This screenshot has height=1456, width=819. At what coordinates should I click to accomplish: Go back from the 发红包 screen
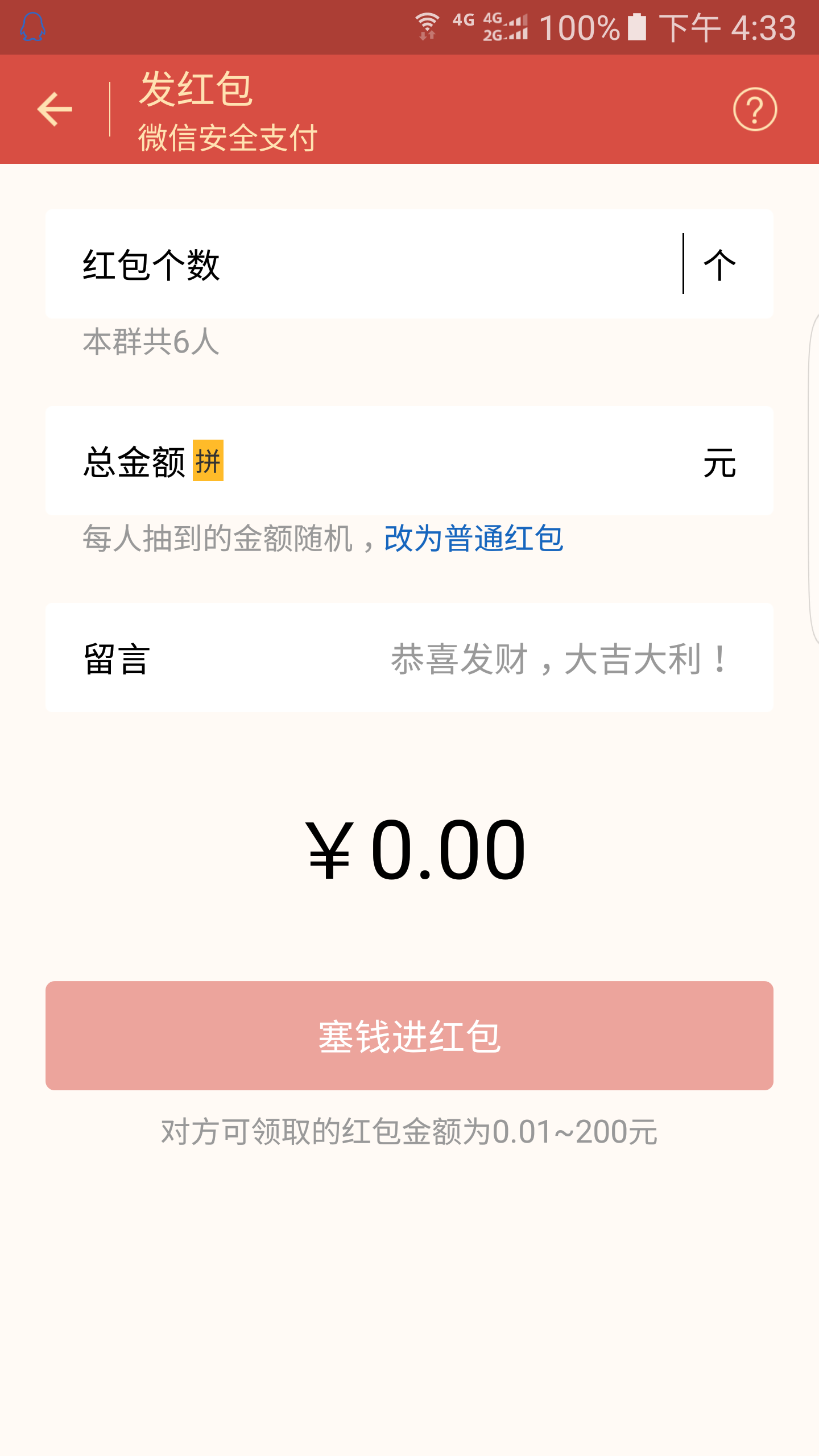coord(55,109)
